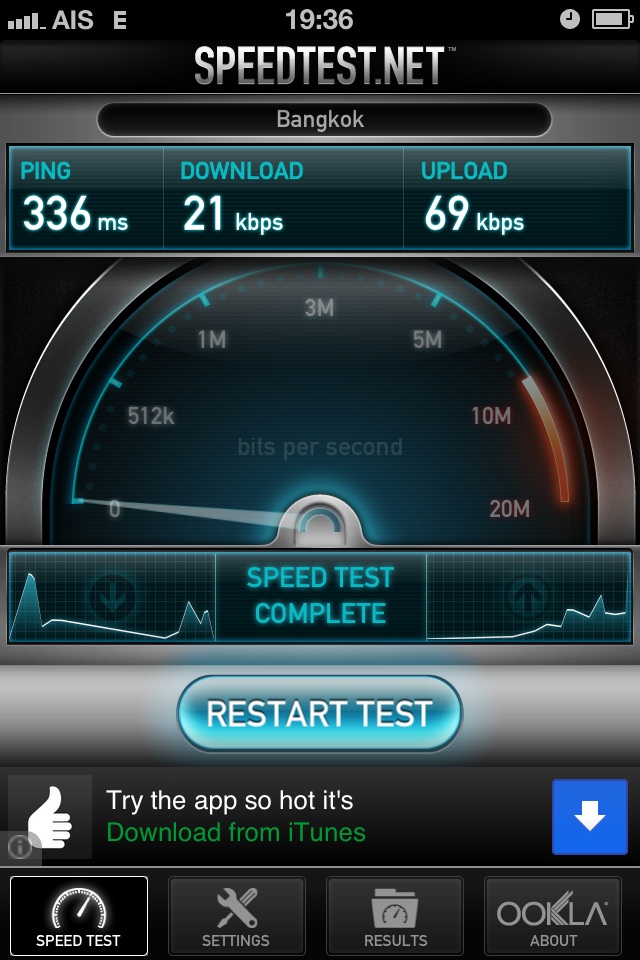Go to the Ookla About tab
The width and height of the screenshot is (640, 960).
553,916
